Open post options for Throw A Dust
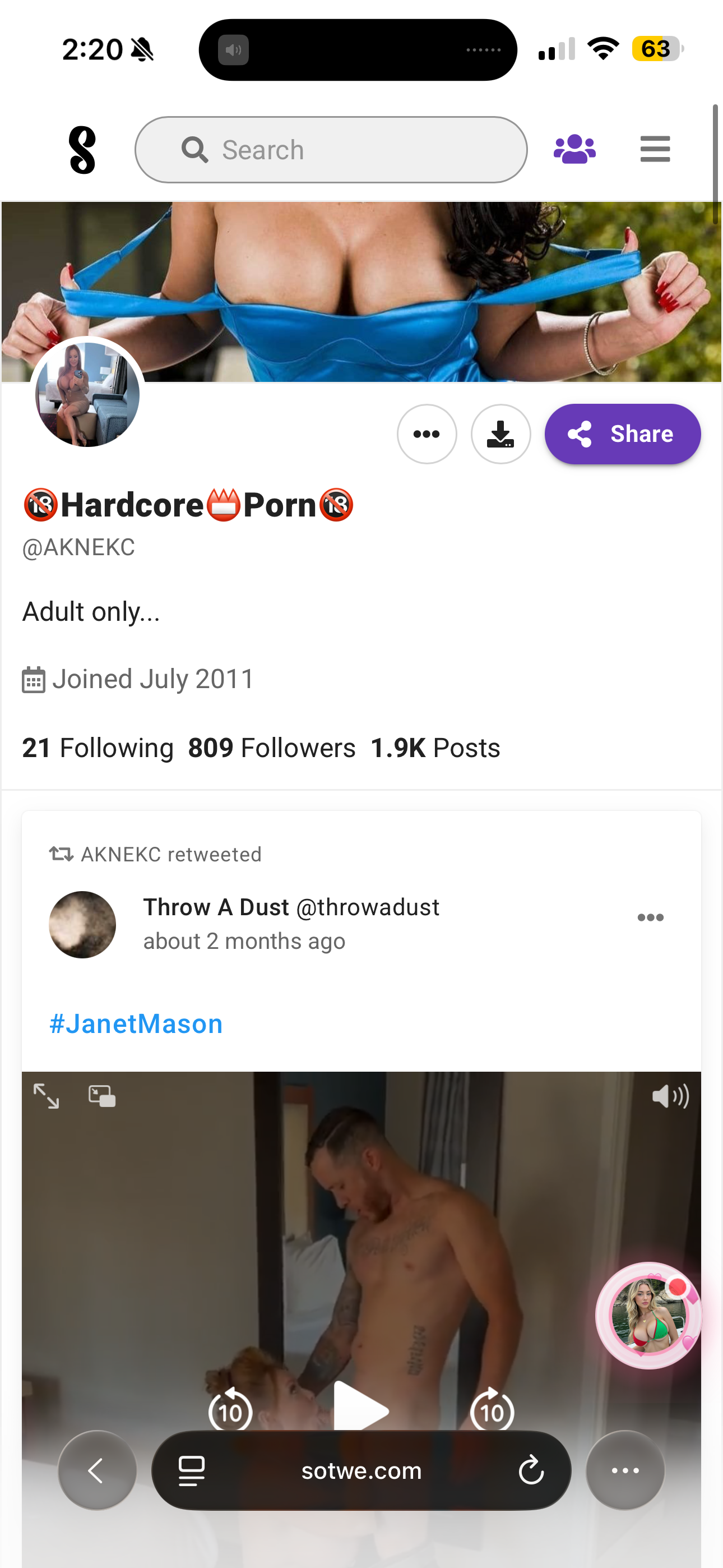The width and height of the screenshot is (723, 1568). 650,917
